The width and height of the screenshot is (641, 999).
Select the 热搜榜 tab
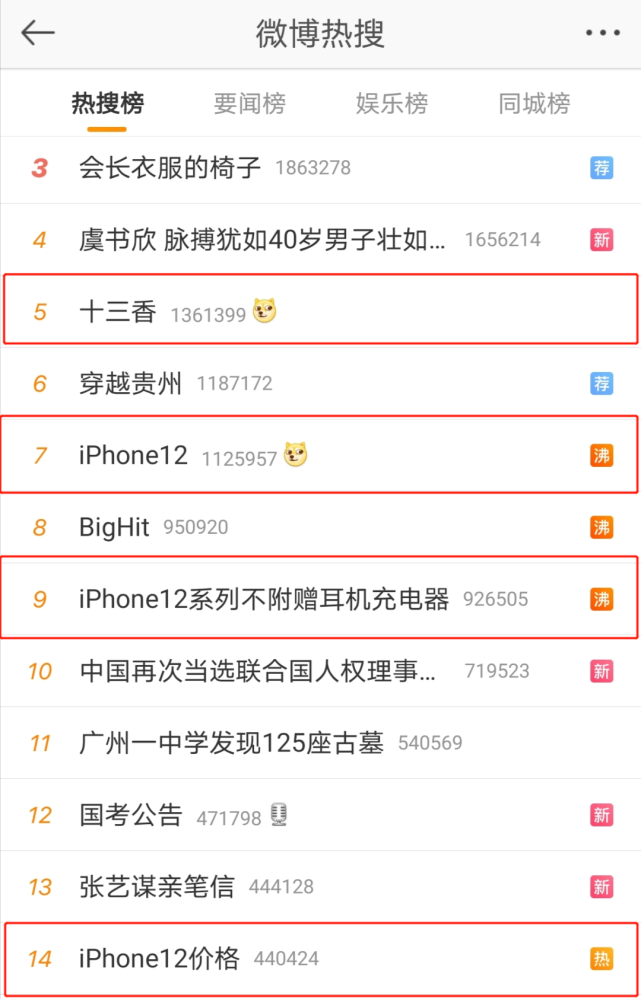(107, 103)
